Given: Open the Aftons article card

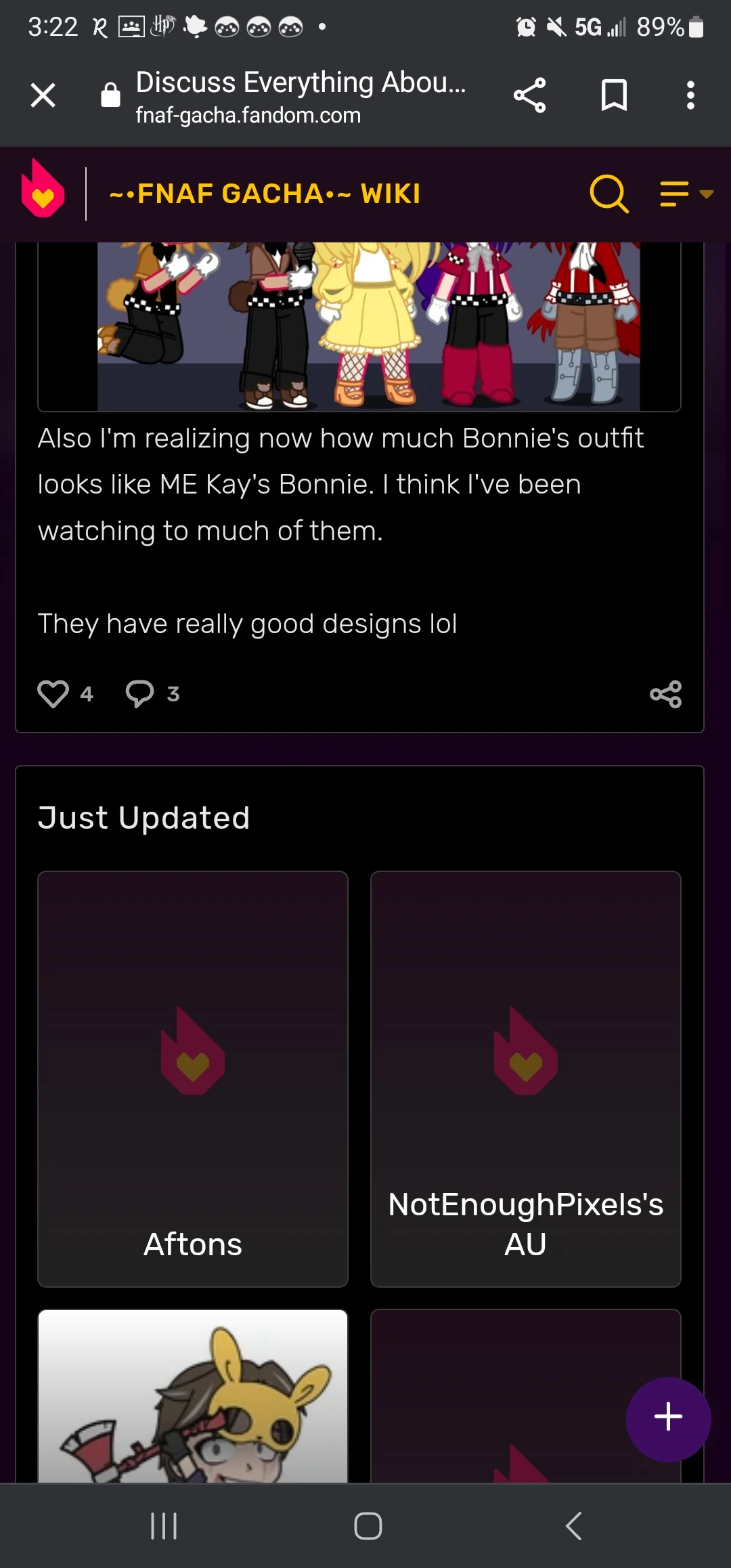Looking at the screenshot, I should 193,1079.
